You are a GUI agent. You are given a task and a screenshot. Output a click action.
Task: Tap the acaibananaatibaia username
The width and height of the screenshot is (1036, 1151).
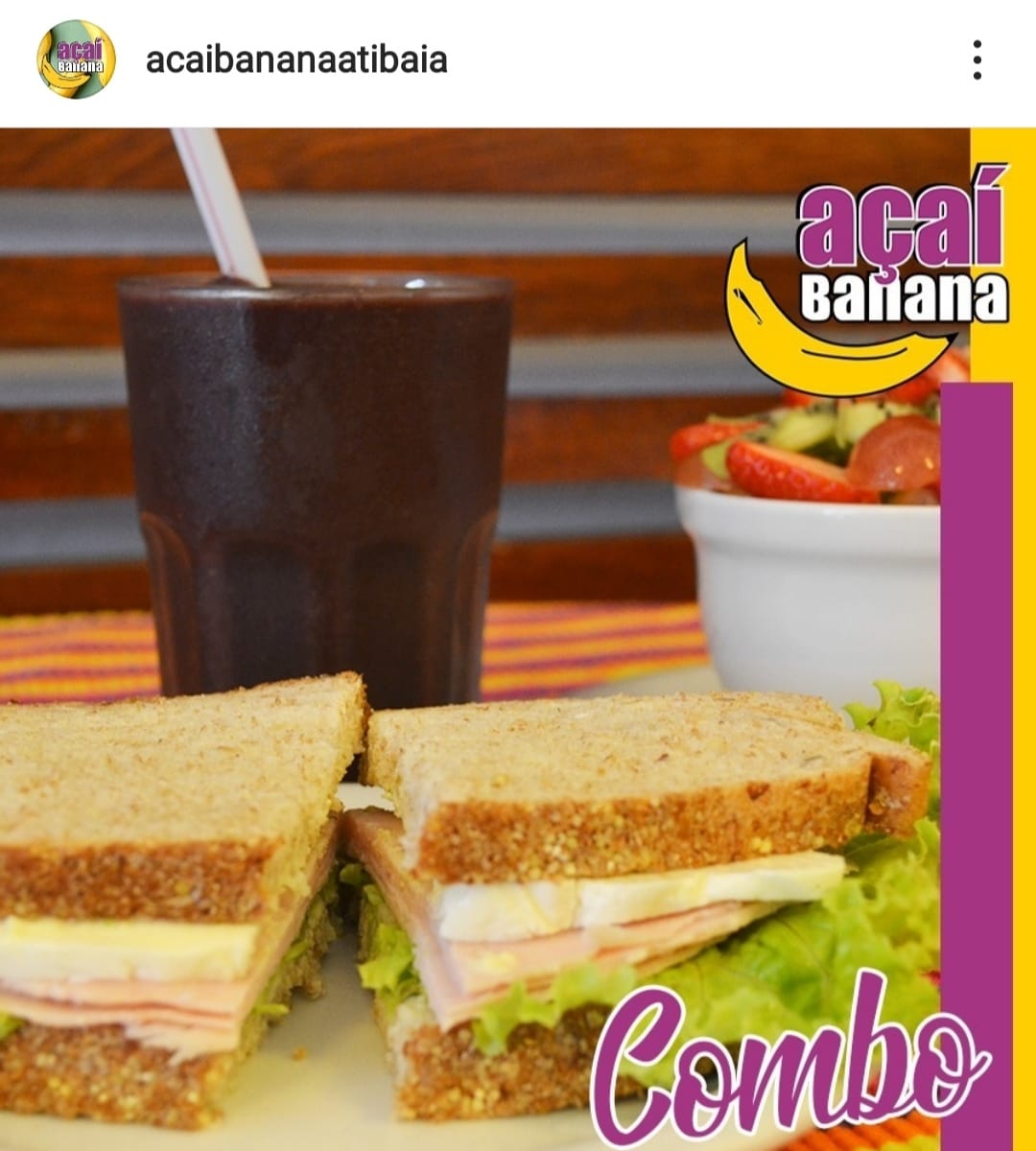pos(296,59)
